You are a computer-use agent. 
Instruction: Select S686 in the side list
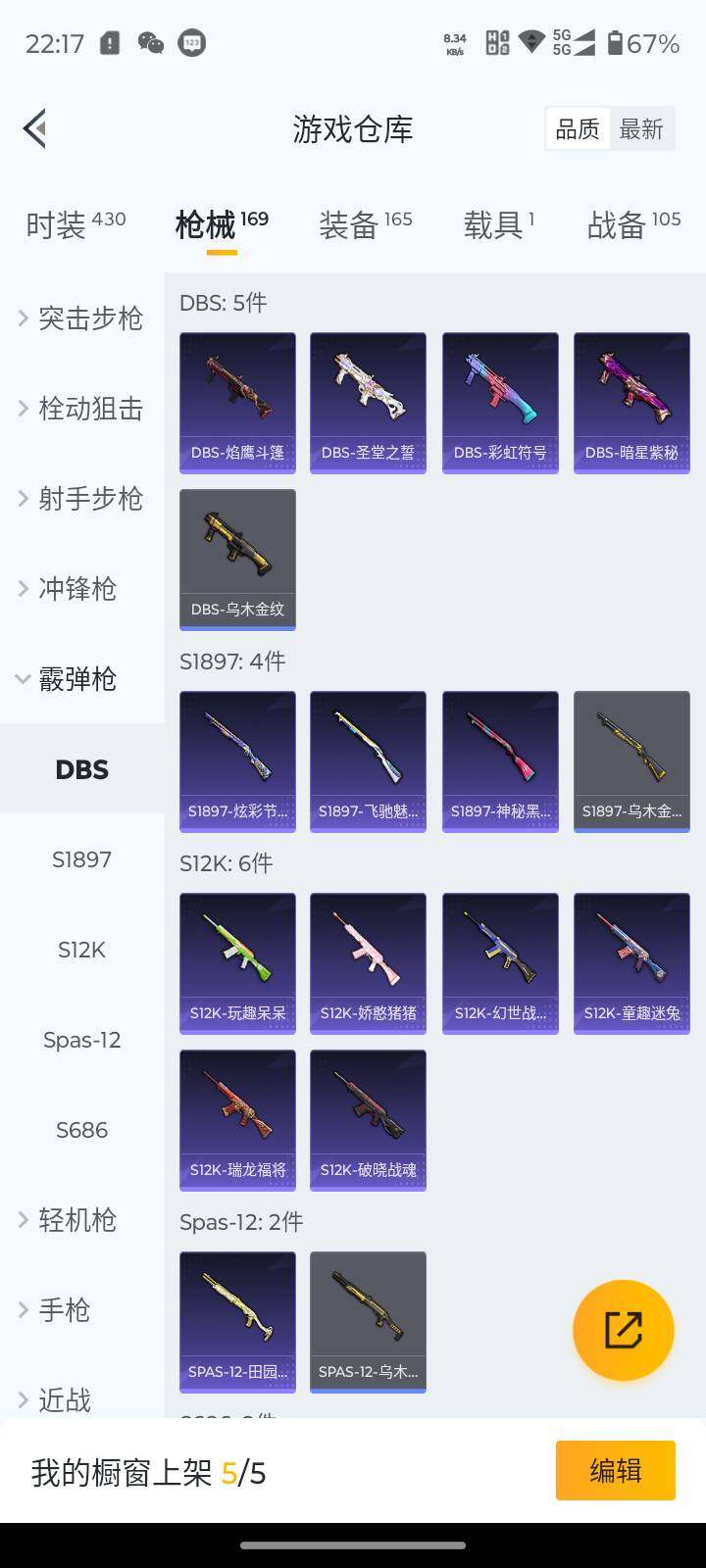click(x=81, y=1130)
